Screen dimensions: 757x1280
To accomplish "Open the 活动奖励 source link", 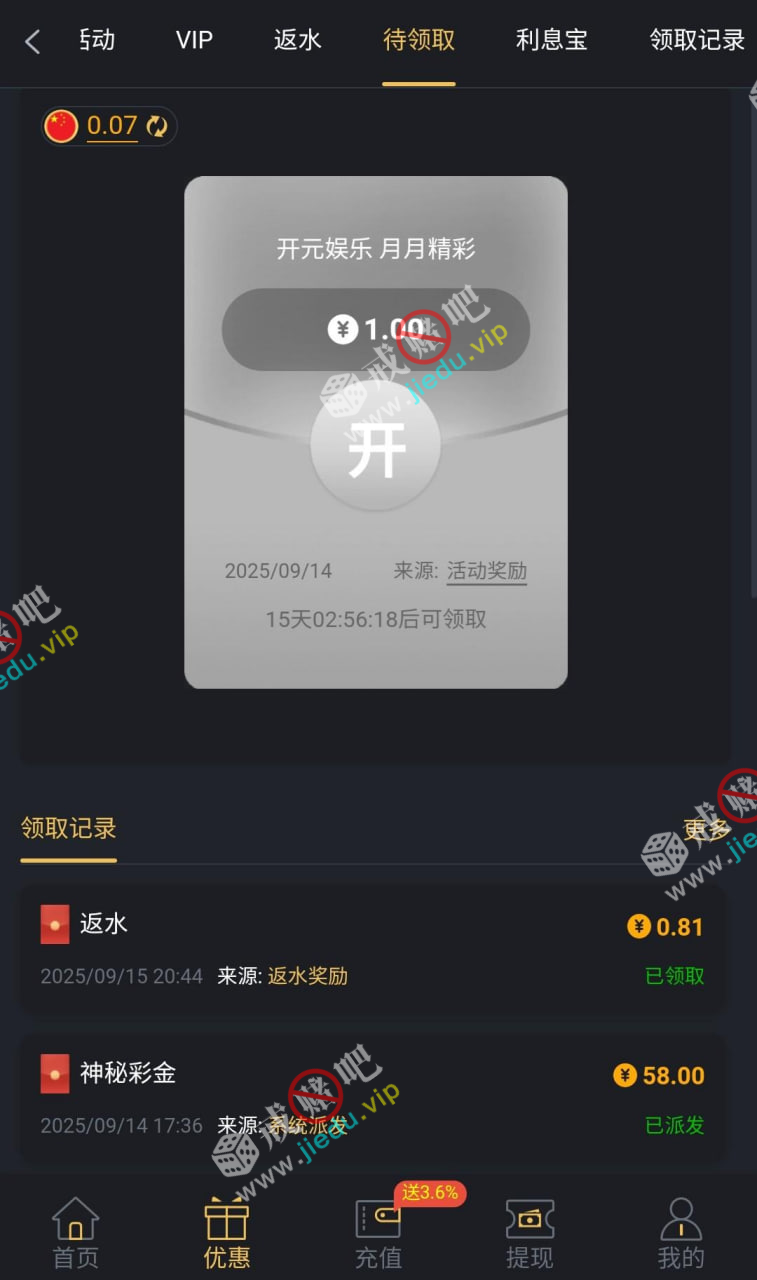I will coord(486,571).
